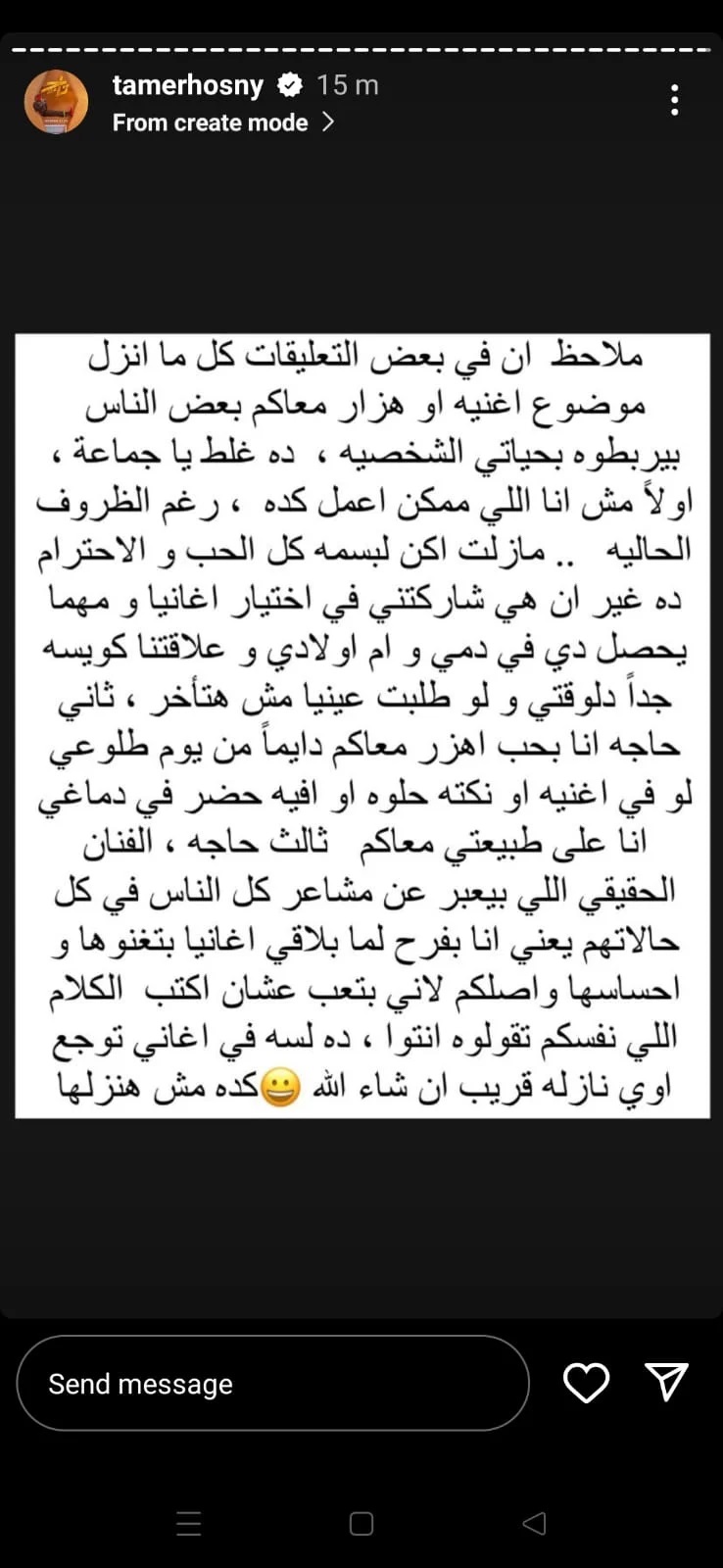
Task: Tap the Send message field
Action: click(272, 1383)
